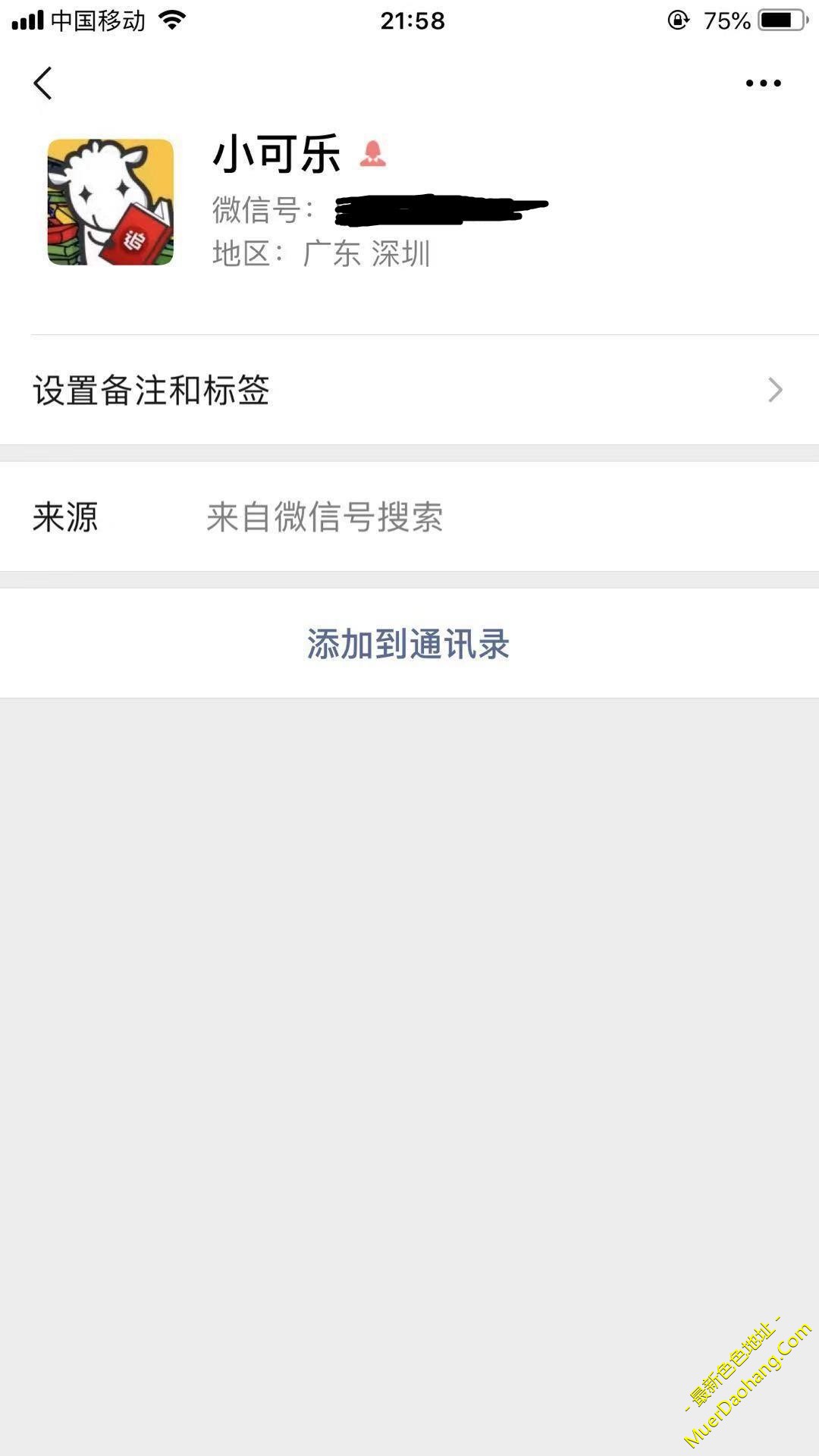Go back using the top-left arrow
Viewport: 819px width, 1456px height.
tap(43, 83)
